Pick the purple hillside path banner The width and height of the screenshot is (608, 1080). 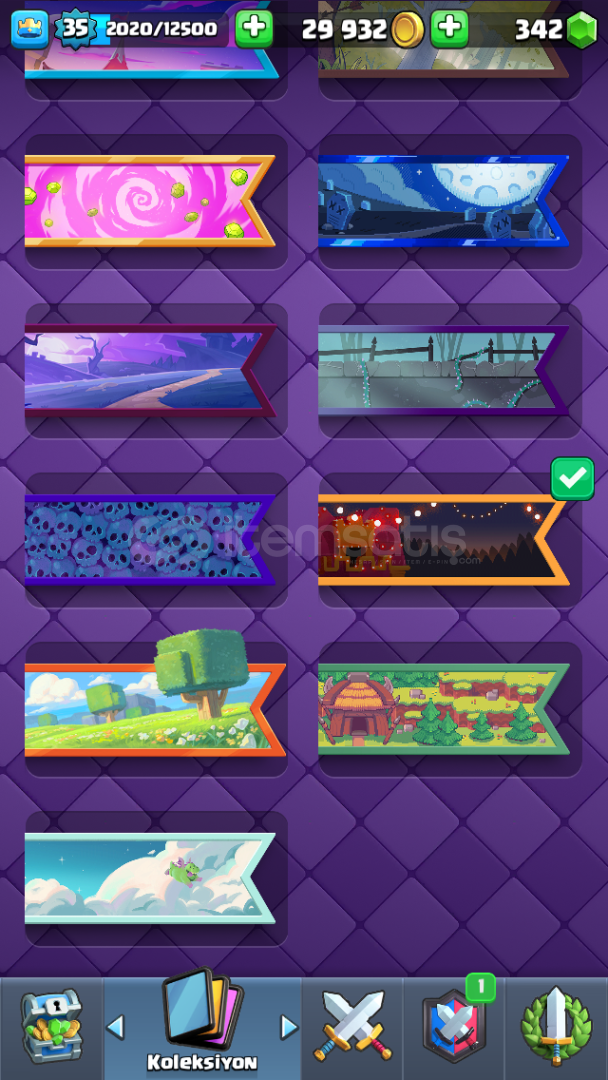[x=149, y=371]
